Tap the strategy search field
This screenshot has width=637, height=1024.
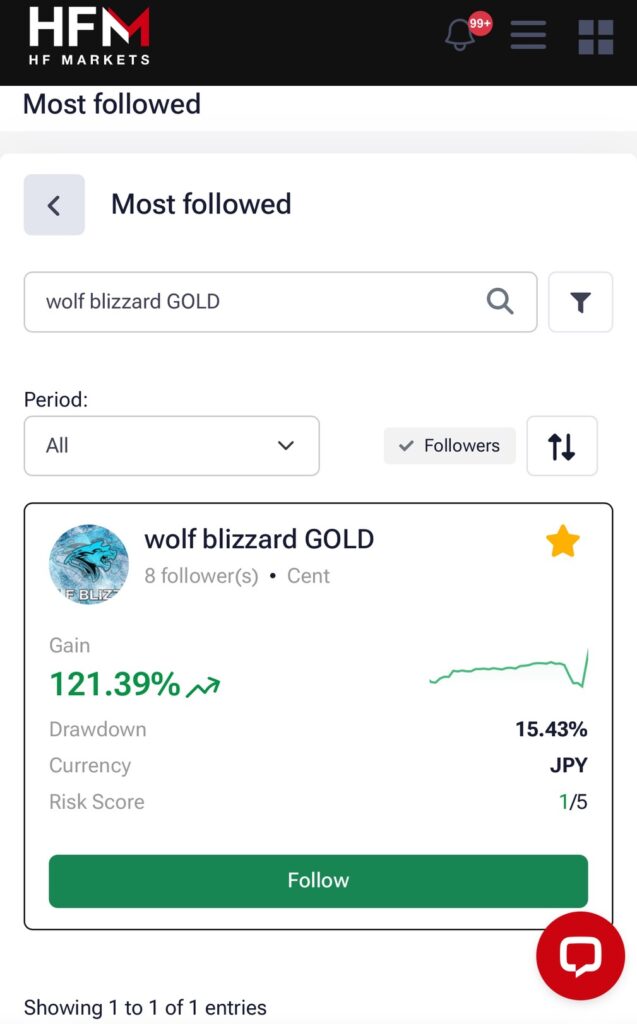(x=250, y=301)
